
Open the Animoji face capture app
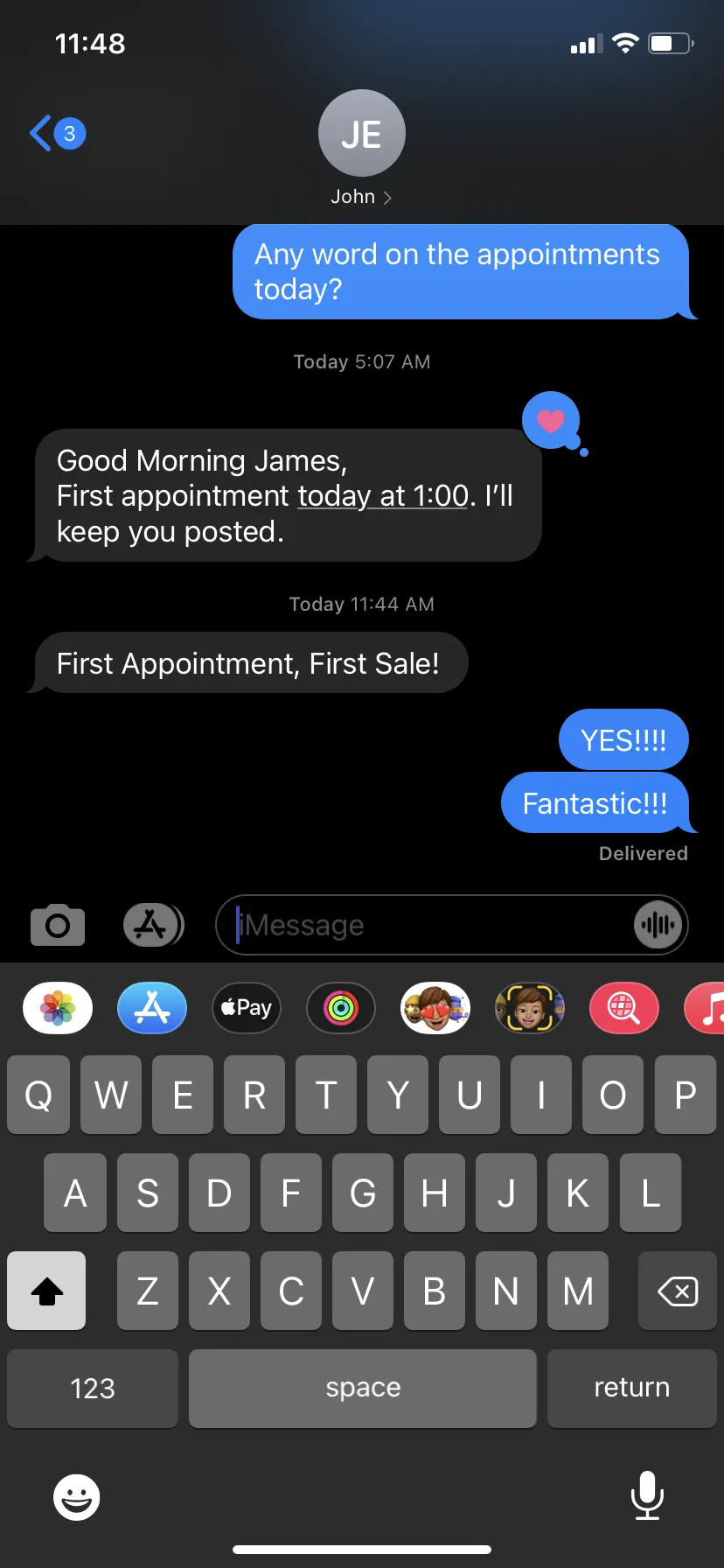tap(530, 1008)
